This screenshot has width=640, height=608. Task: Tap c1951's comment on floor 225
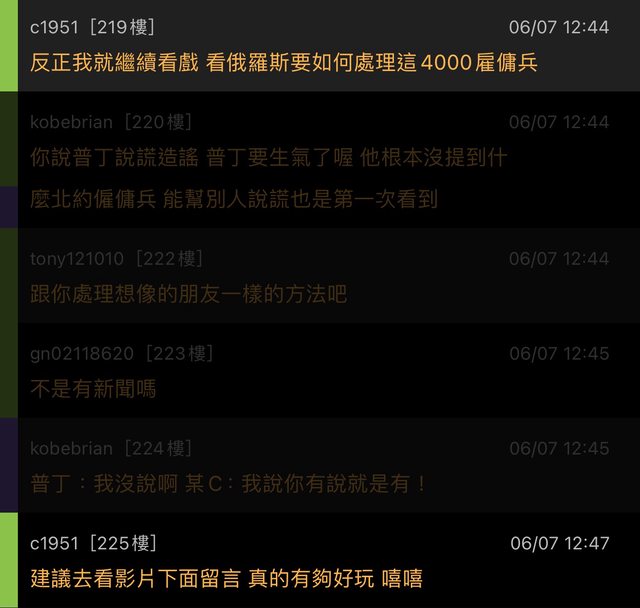coord(227,578)
